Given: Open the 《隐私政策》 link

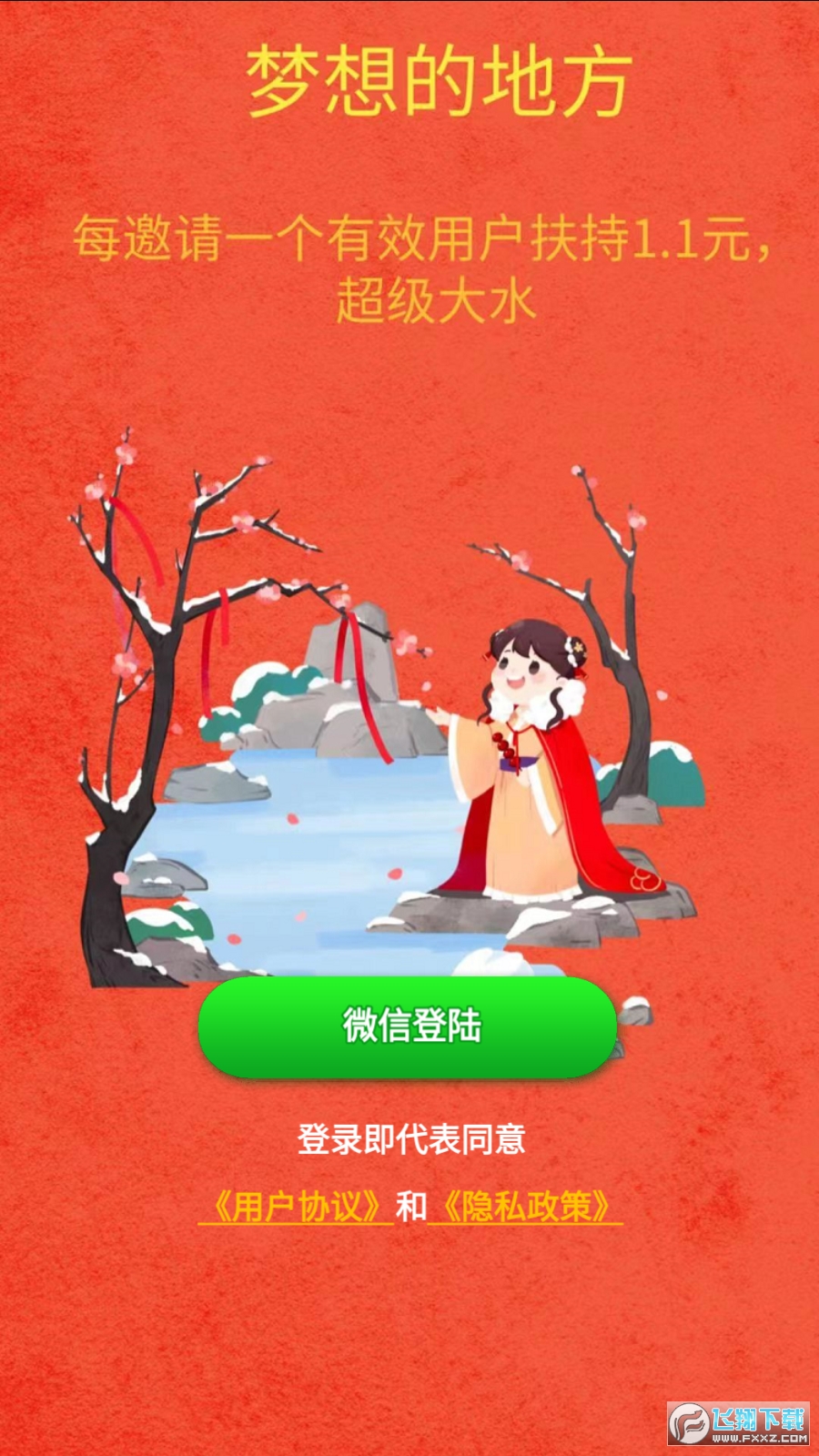Looking at the screenshot, I should click(525, 1207).
